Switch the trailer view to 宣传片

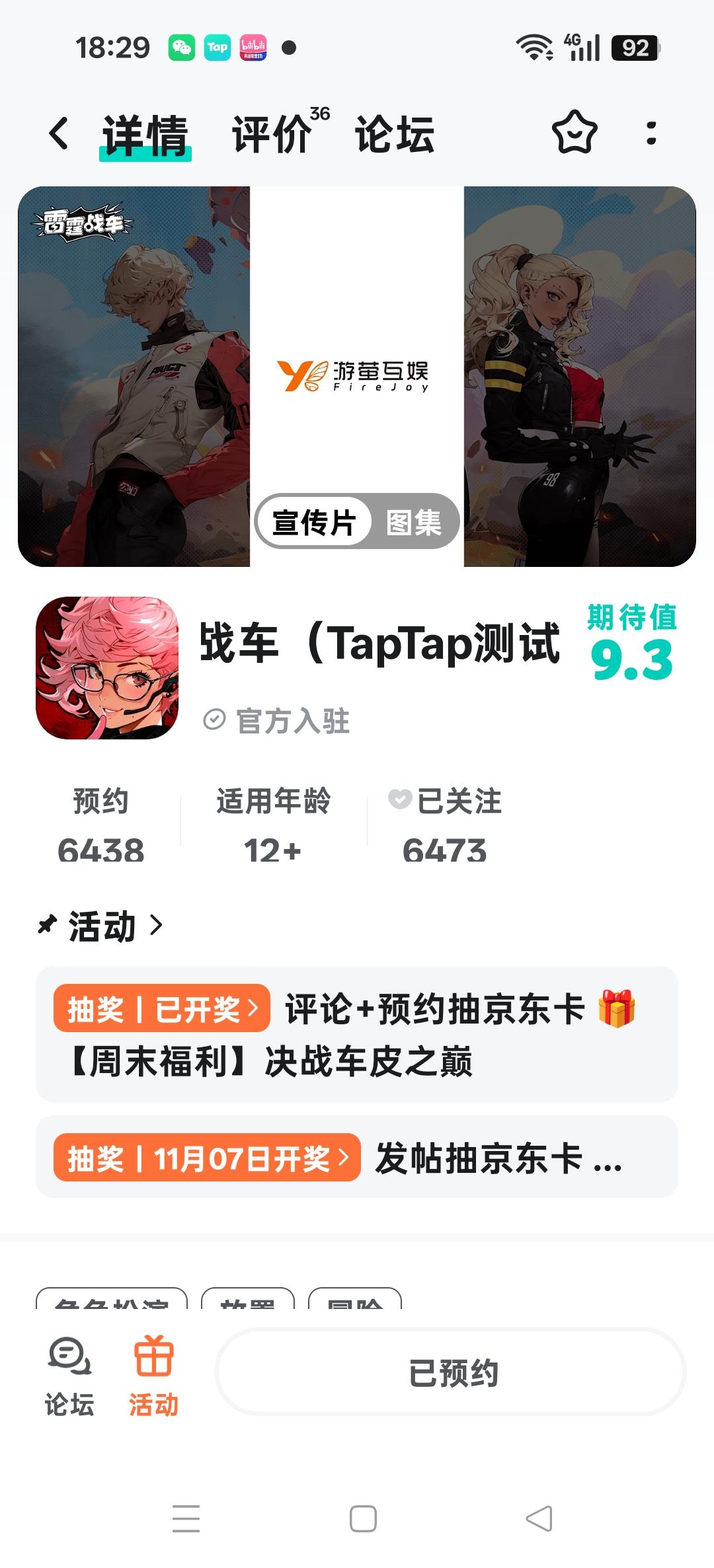314,521
